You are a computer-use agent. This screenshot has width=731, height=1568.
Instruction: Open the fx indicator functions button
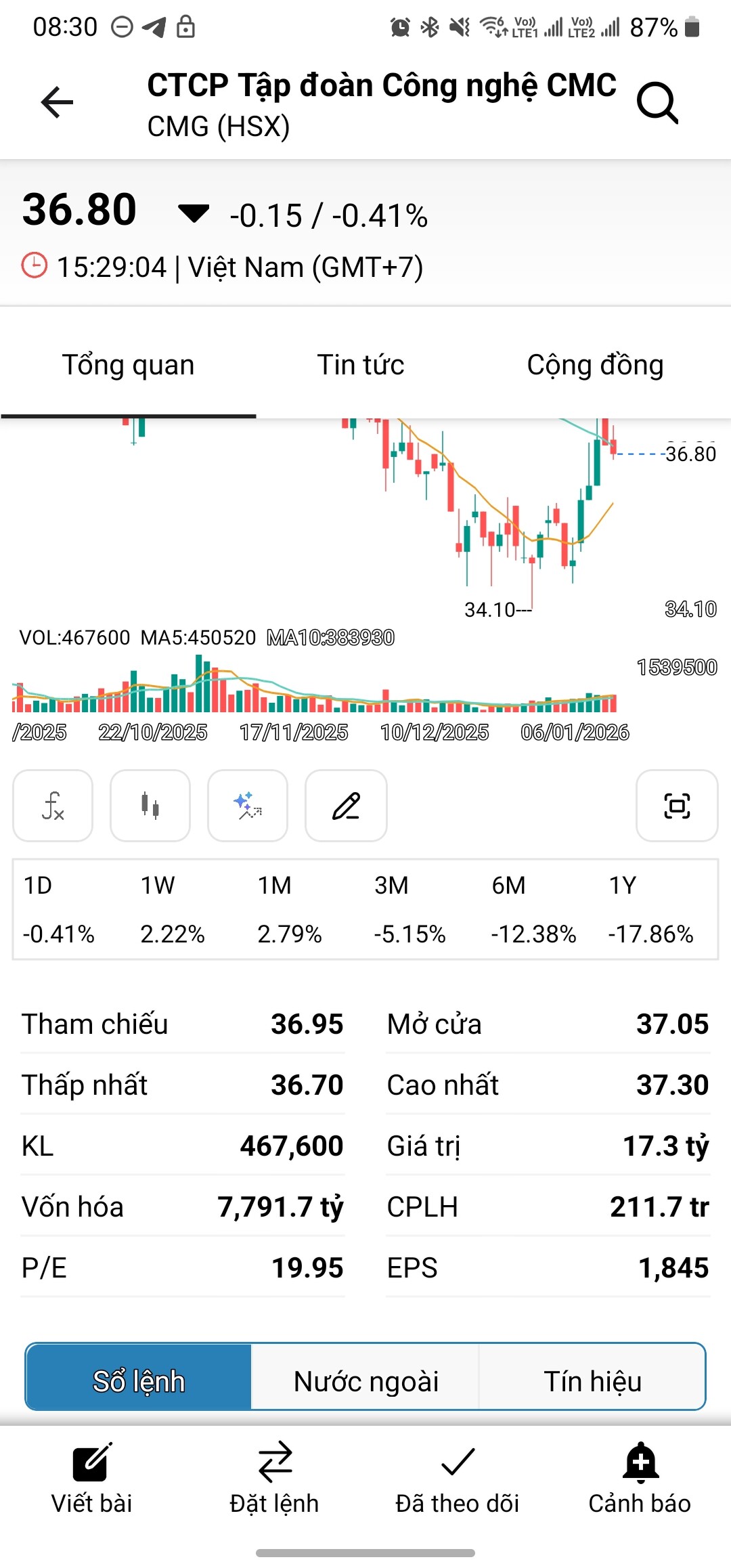coord(53,806)
